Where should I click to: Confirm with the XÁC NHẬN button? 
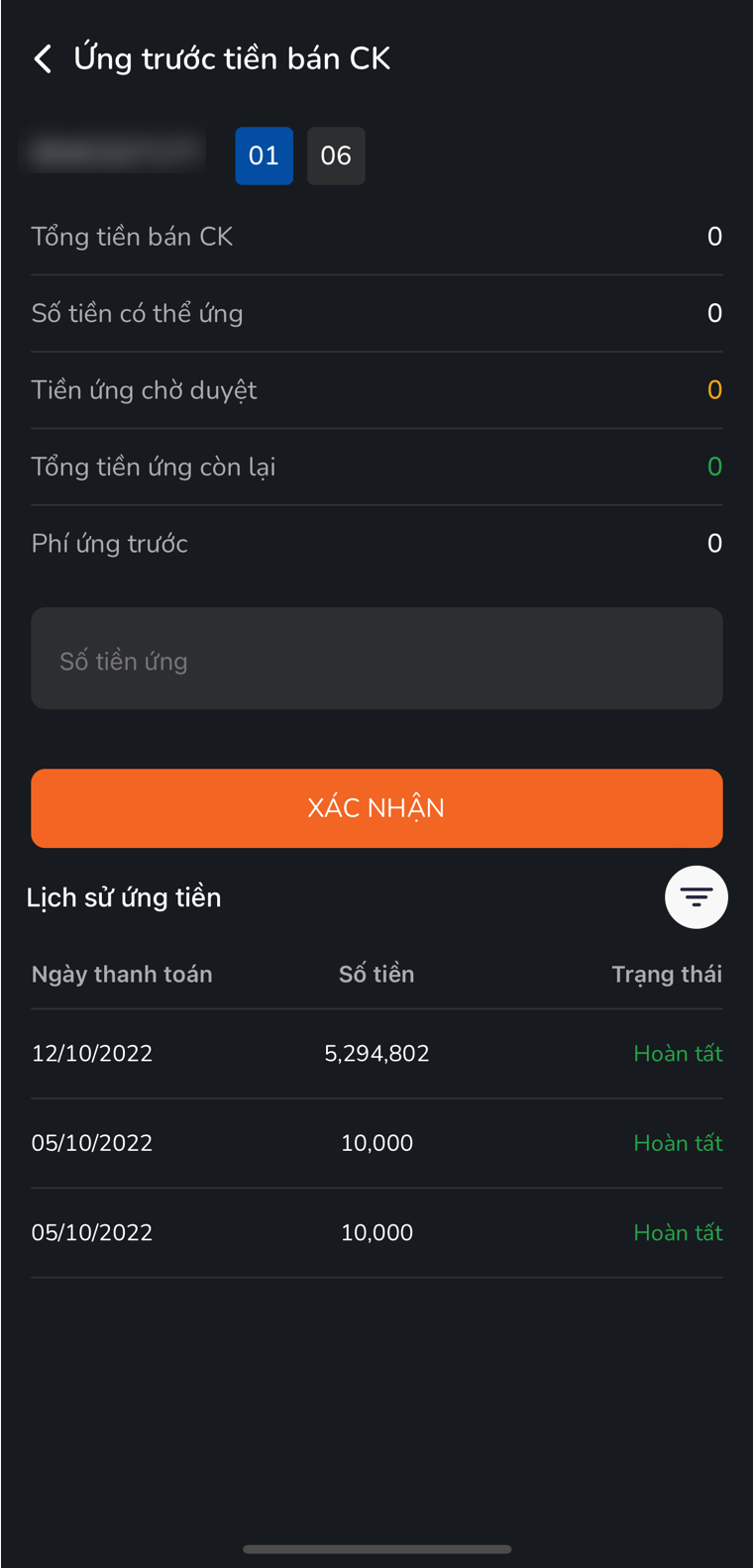tap(376, 808)
